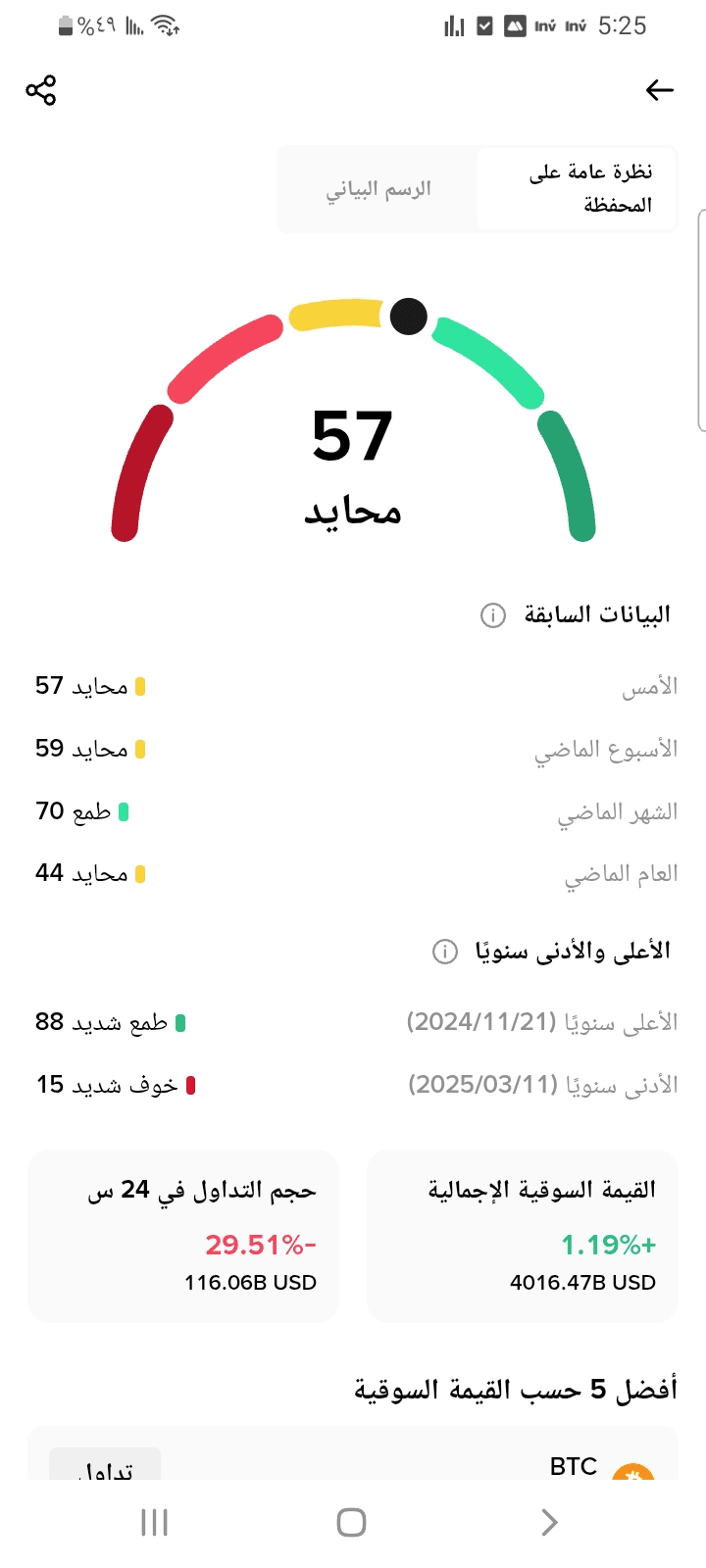
Task: Tap the تداول button for BTC
Action: tap(105, 1465)
